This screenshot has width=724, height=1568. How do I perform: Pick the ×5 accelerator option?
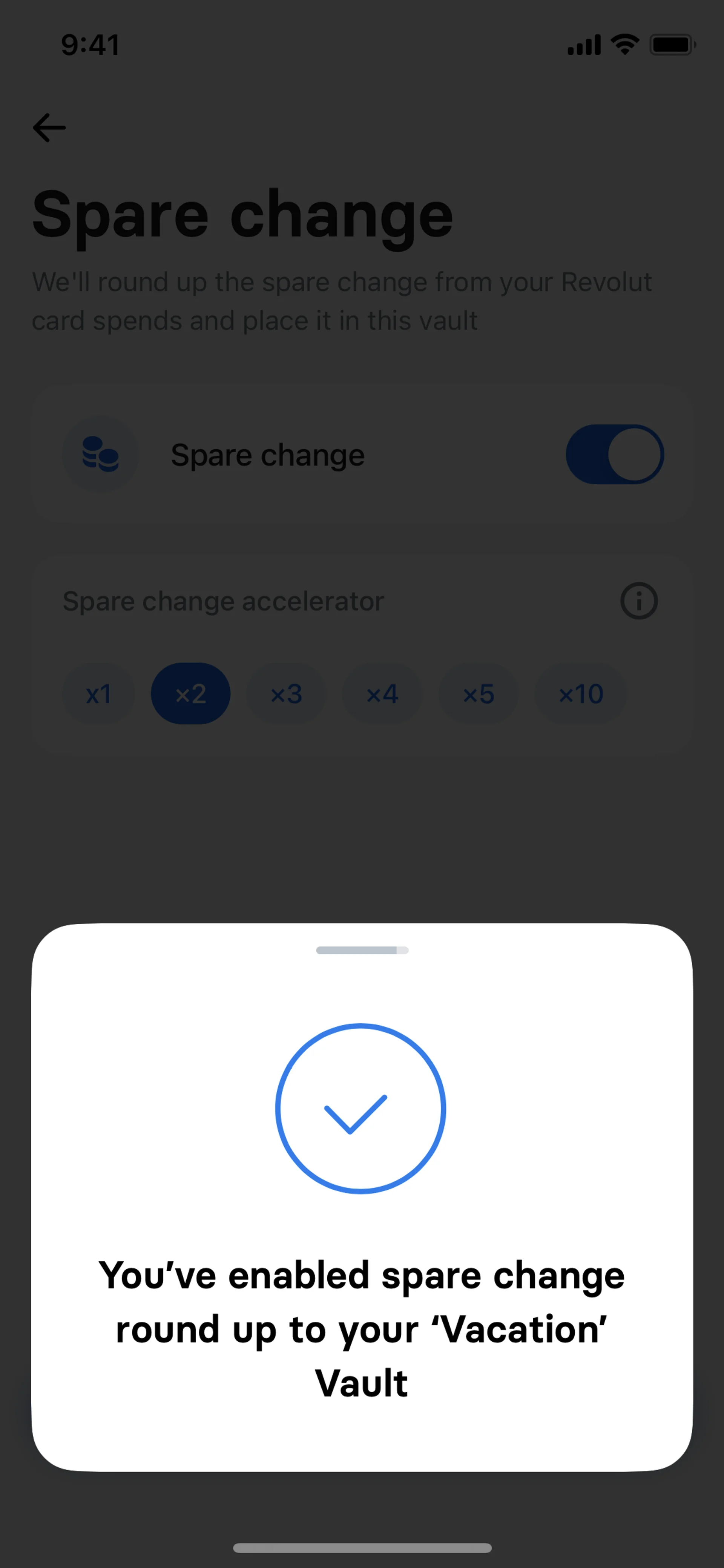click(x=478, y=694)
